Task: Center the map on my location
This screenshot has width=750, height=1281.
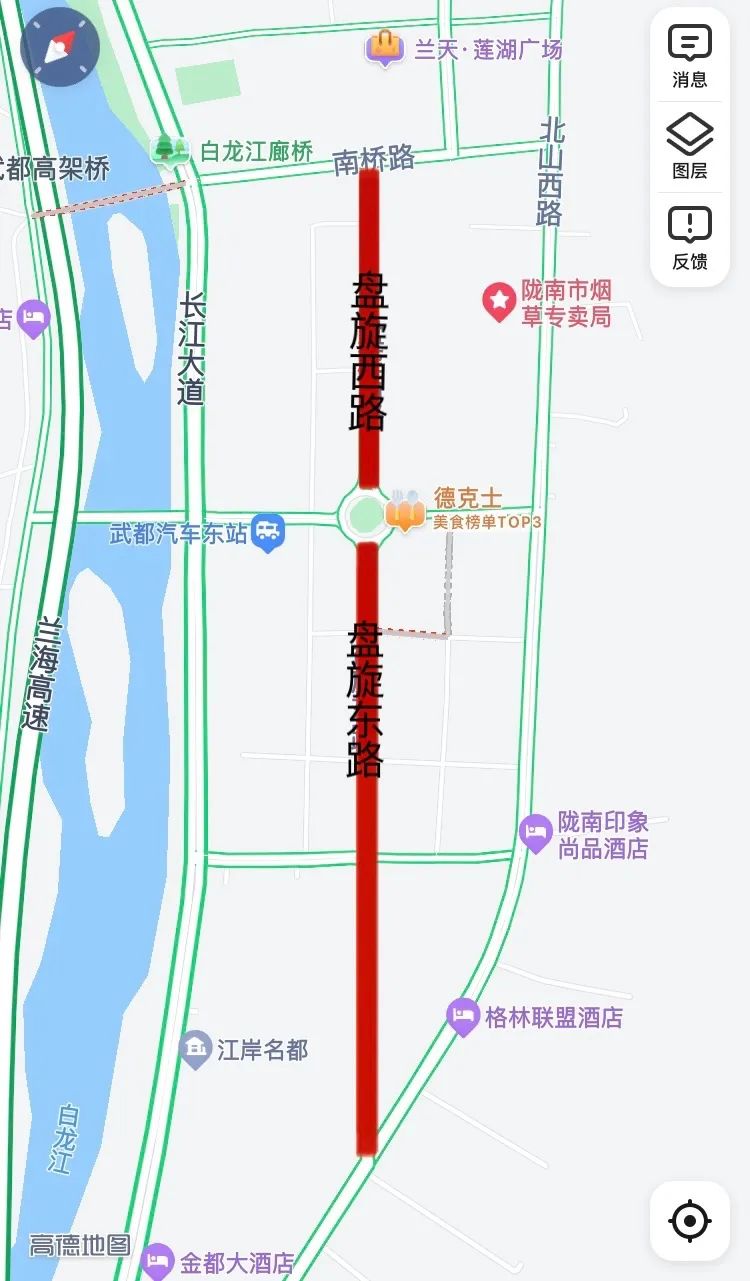Action: coord(690,1220)
